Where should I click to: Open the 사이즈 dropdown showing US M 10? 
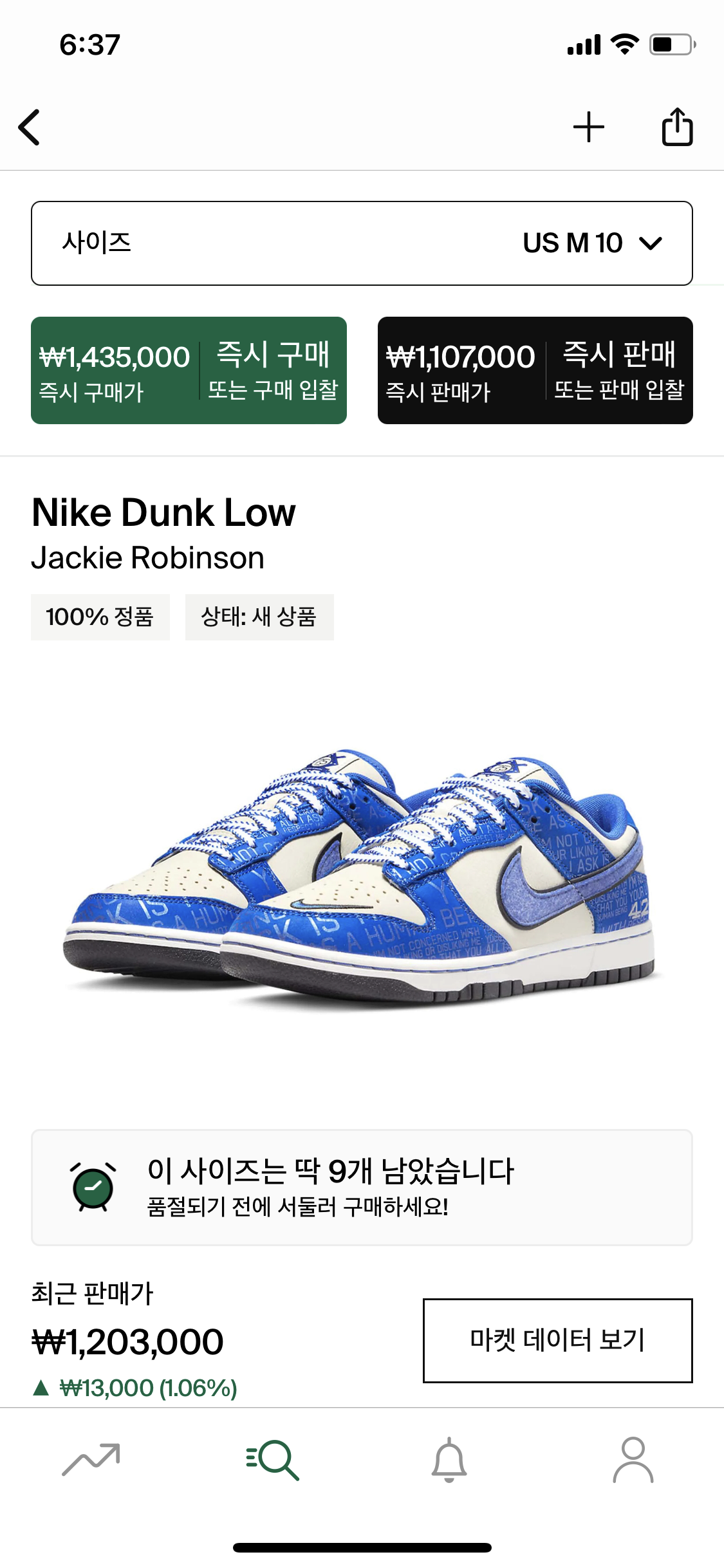[x=362, y=243]
